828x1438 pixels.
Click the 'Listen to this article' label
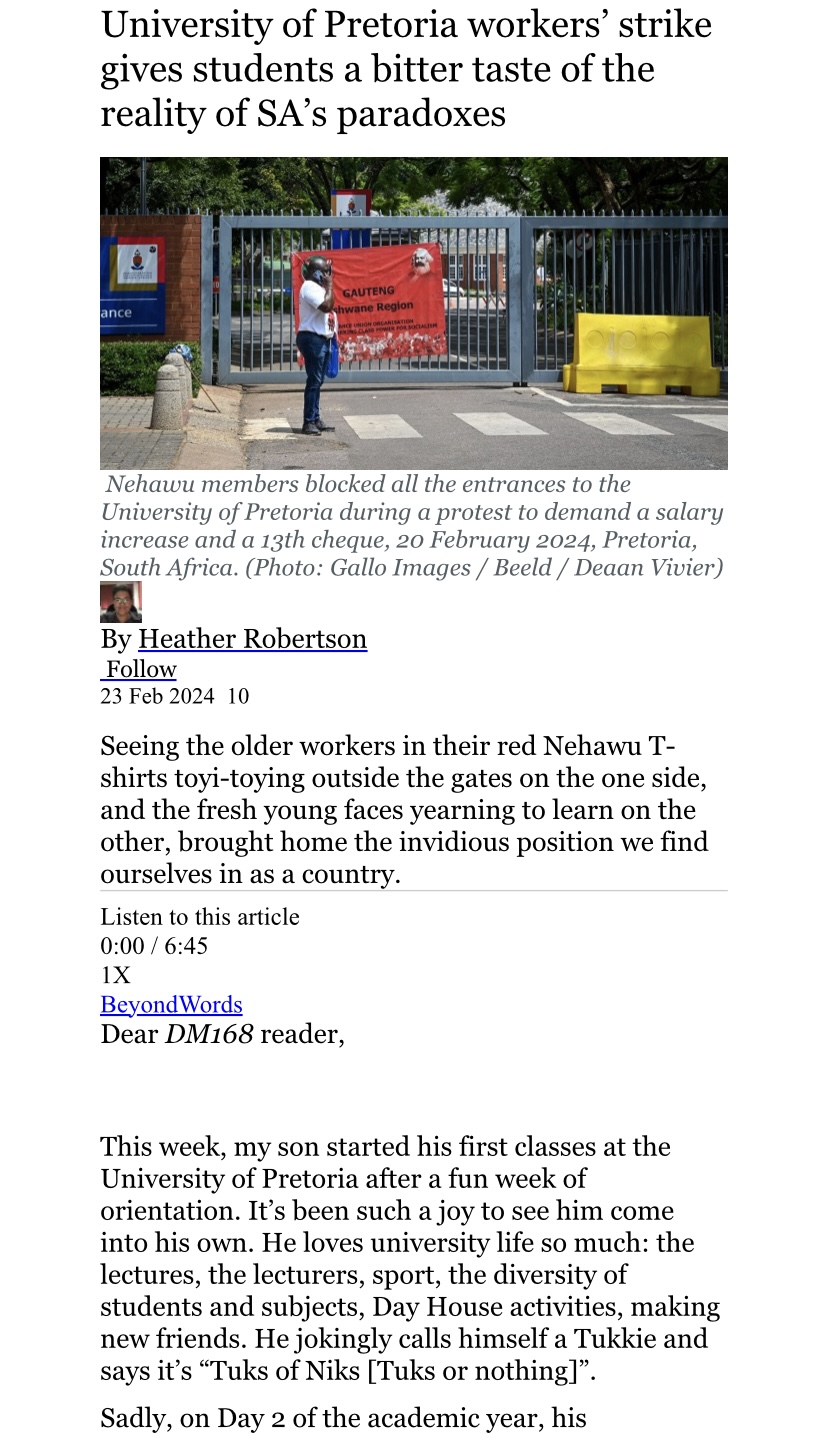(199, 916)
